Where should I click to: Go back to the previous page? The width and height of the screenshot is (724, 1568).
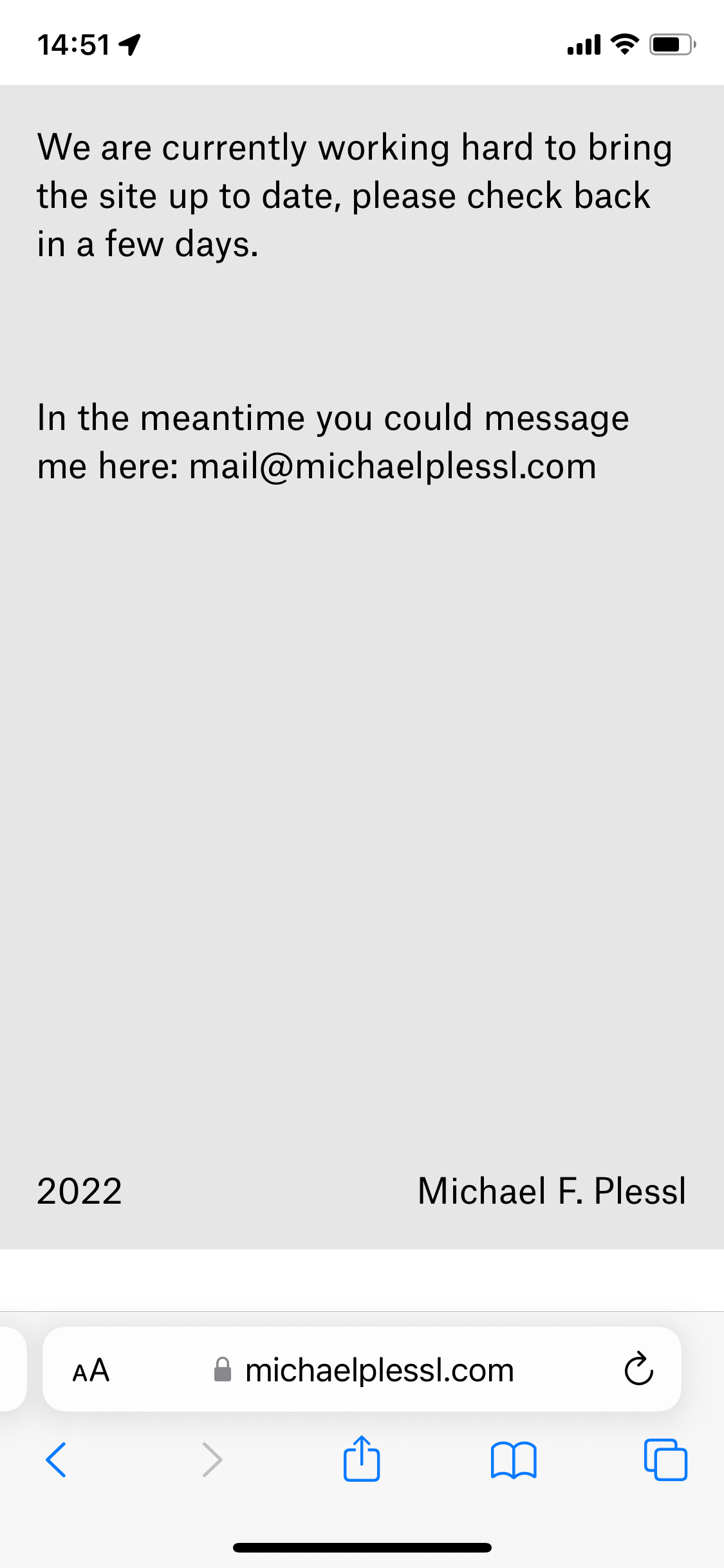[x=57, y=1459]
